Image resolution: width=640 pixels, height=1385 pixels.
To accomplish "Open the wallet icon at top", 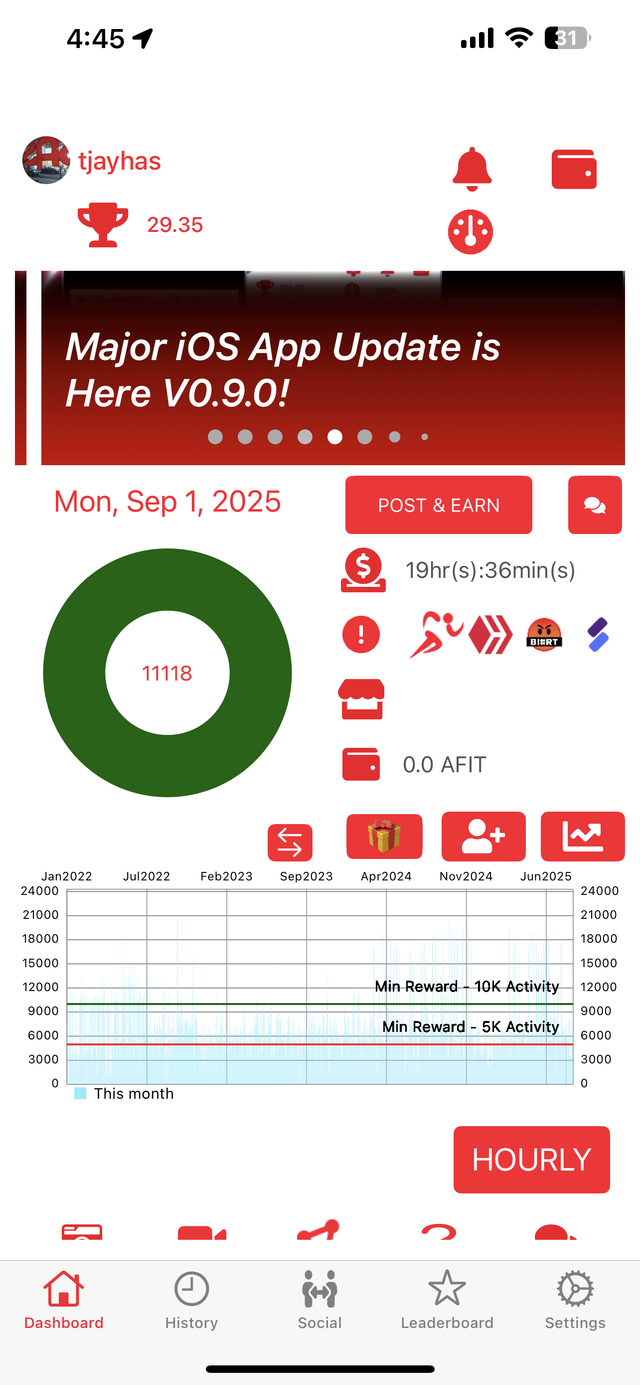I will [x=574, y=169].
